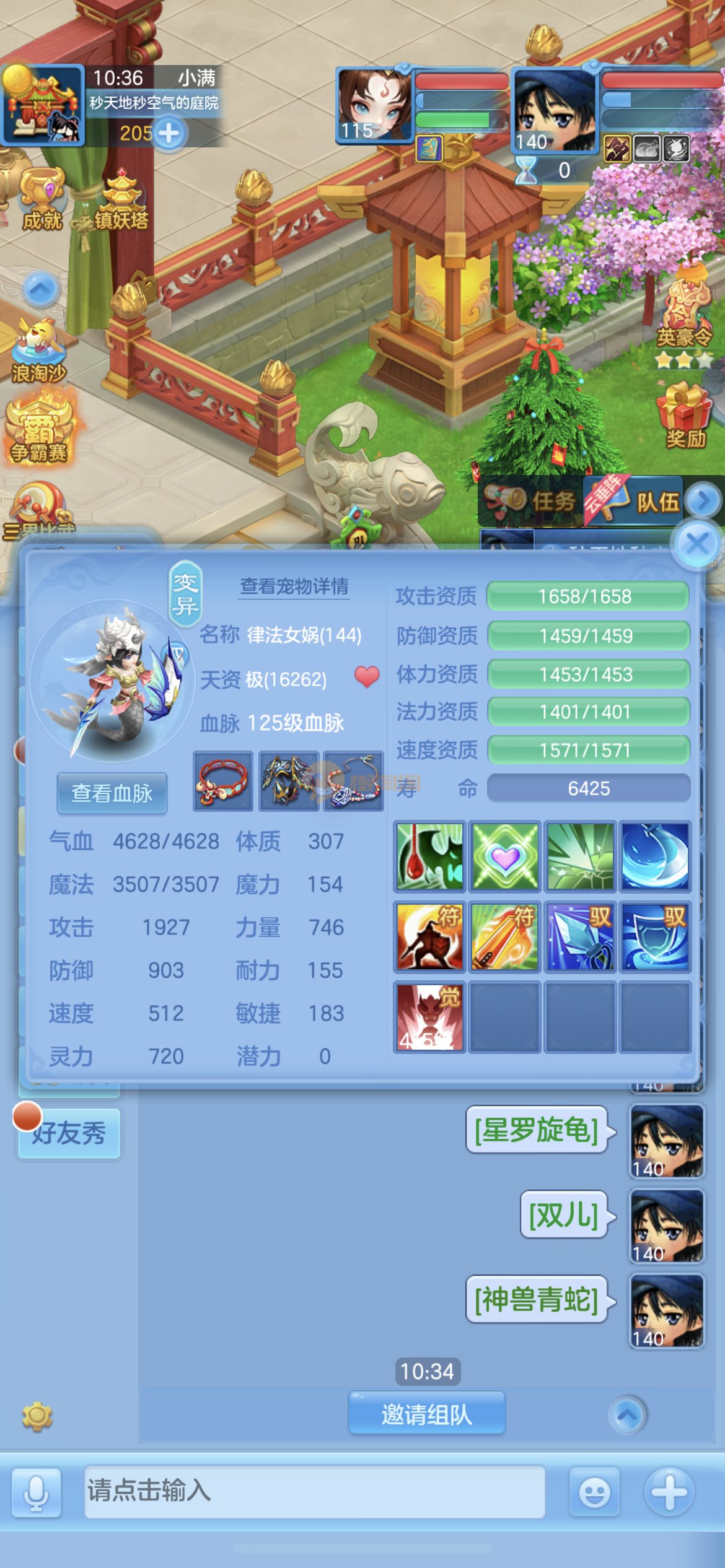725x1568 pixels.
Task: Tap the plus button beside 205
Action: tap(169, 133)
